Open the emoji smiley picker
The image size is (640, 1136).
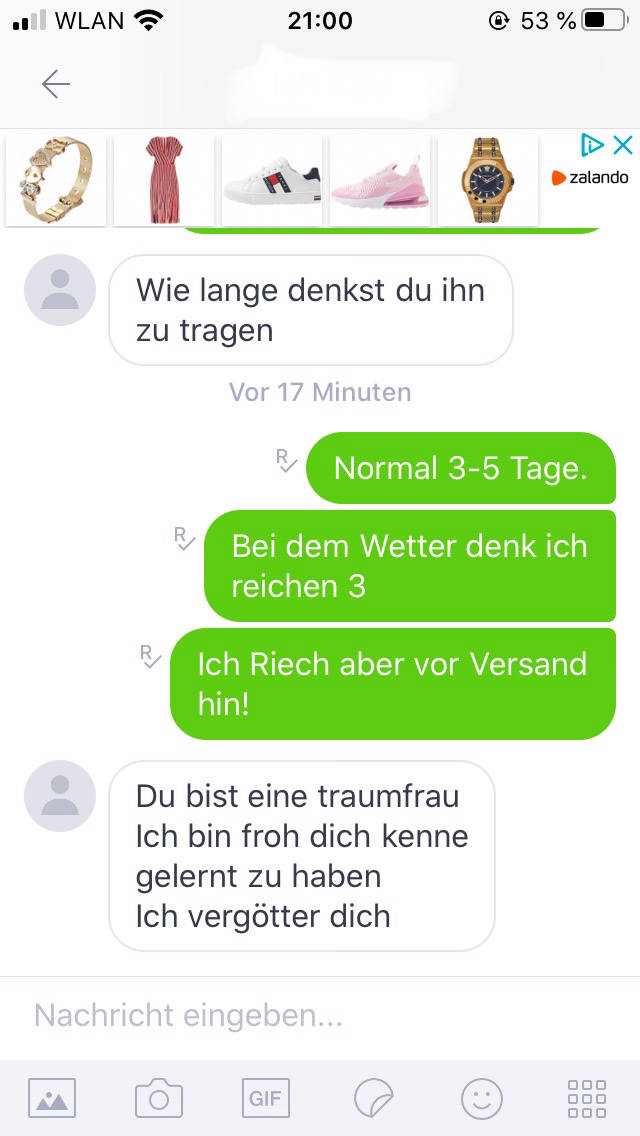[481, 1099]
